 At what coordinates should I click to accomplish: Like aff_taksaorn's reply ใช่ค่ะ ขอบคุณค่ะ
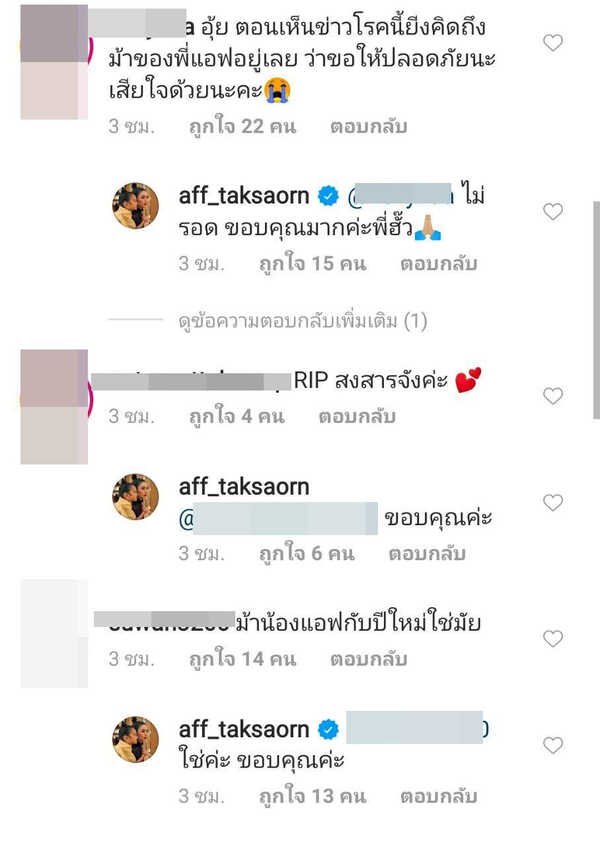(552, 745)
